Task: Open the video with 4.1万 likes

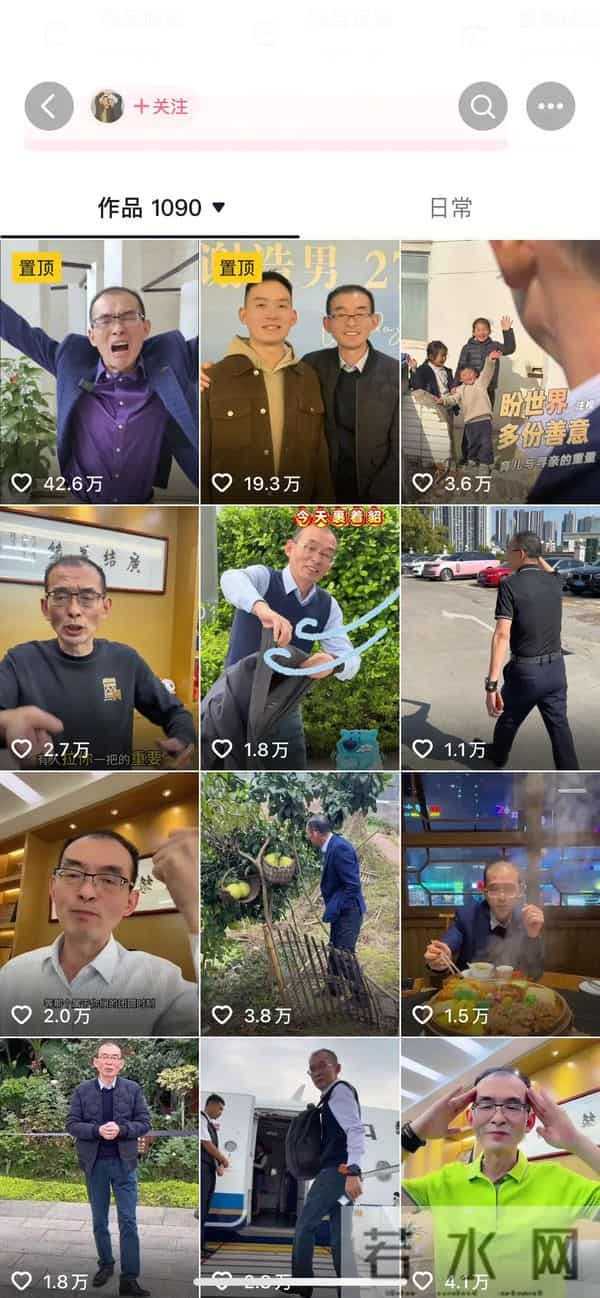Action: pyautogui.click(x=500, y=1165)
